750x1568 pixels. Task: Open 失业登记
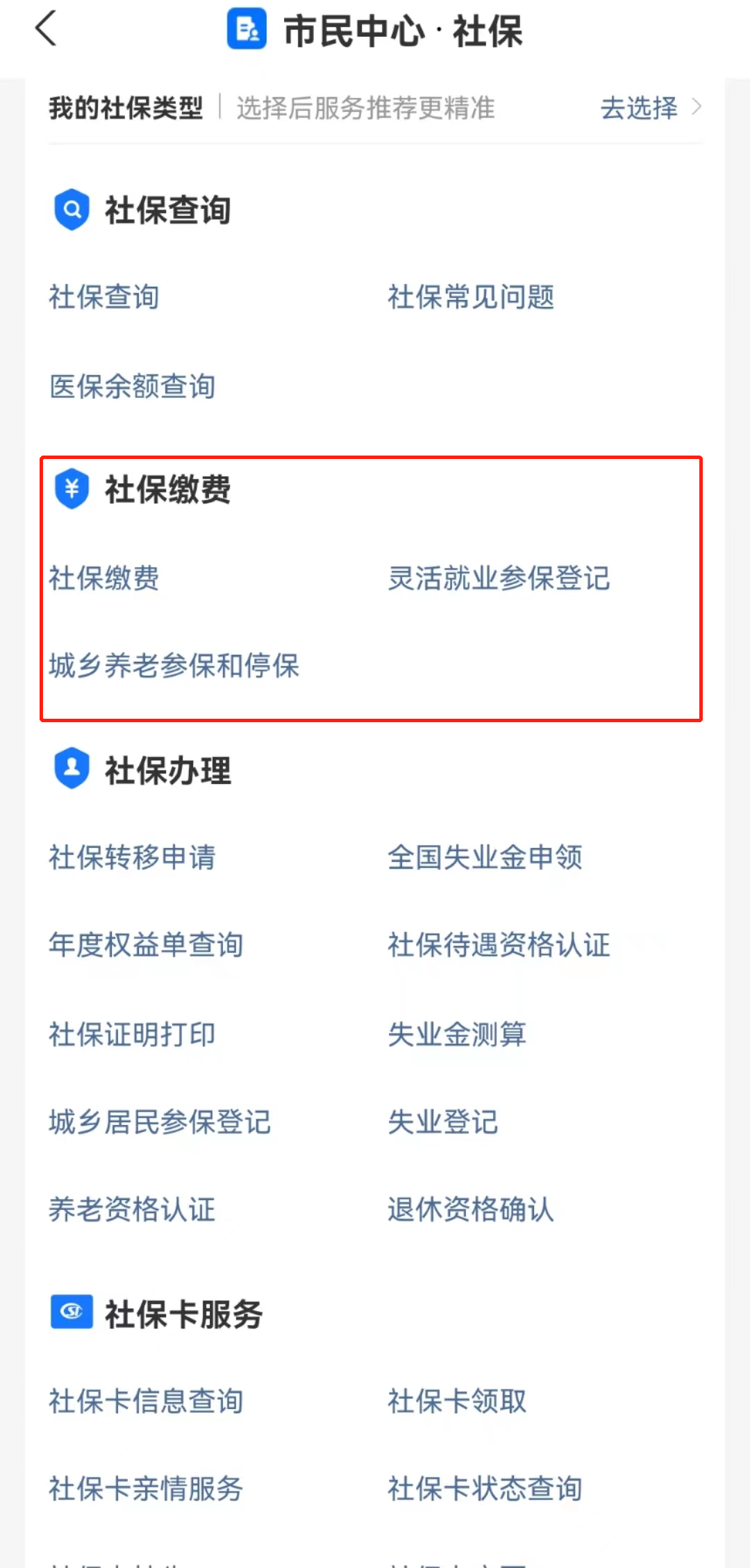pyautogui.click(x=443, y=1122)
